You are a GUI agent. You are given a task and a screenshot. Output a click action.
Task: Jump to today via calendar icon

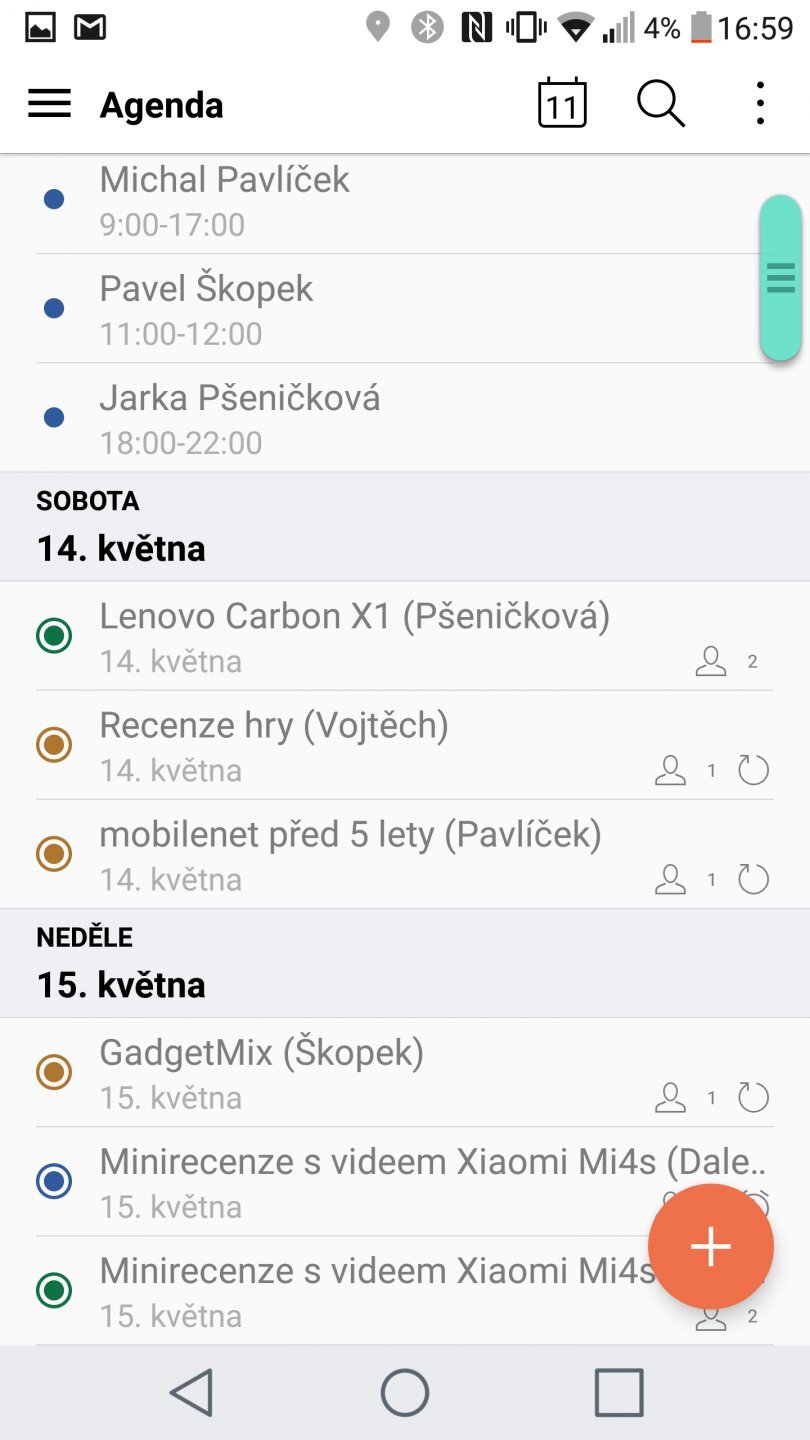point(562,104)
